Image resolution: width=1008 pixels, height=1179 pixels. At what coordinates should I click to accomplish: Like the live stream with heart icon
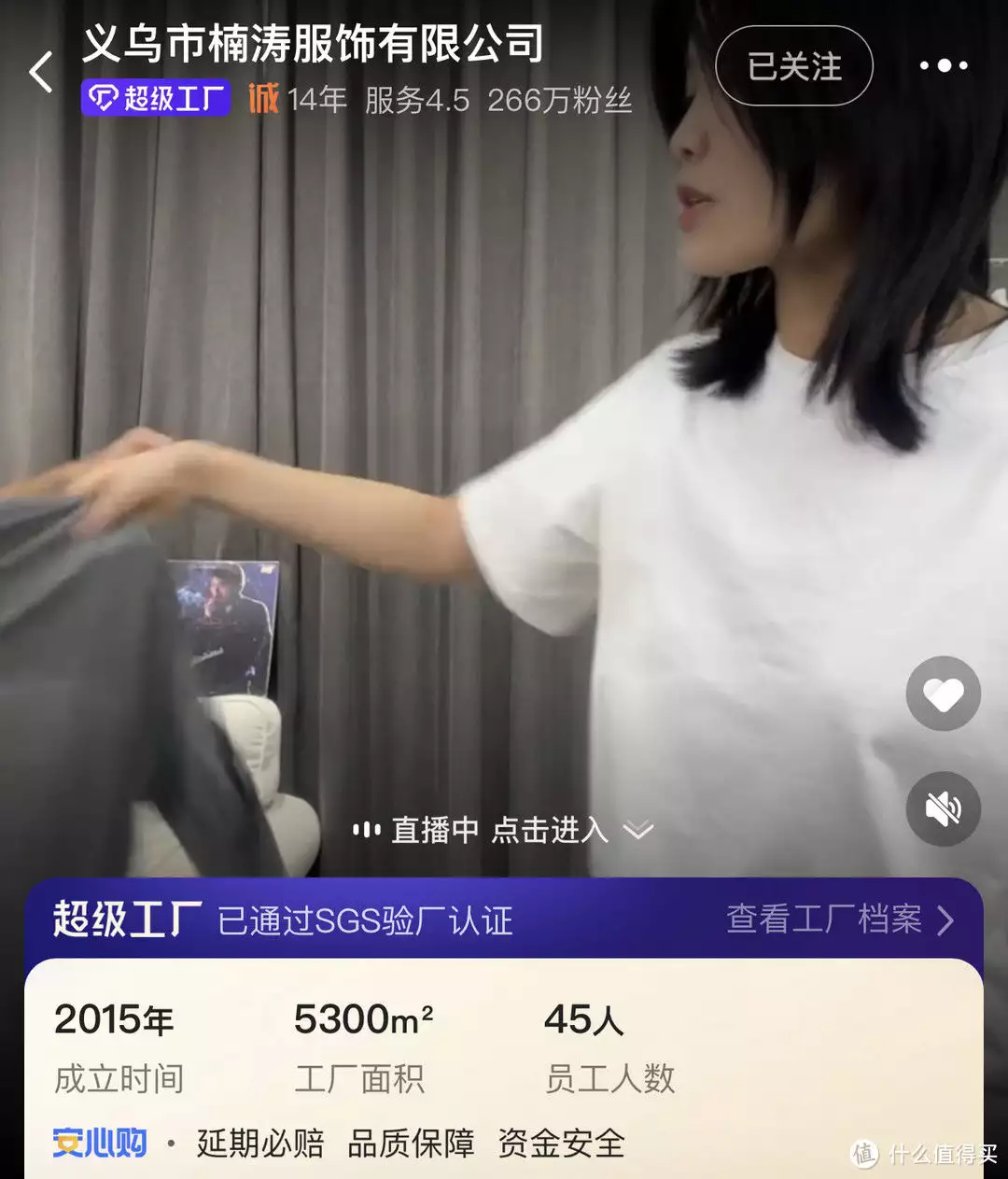(943, 694)
